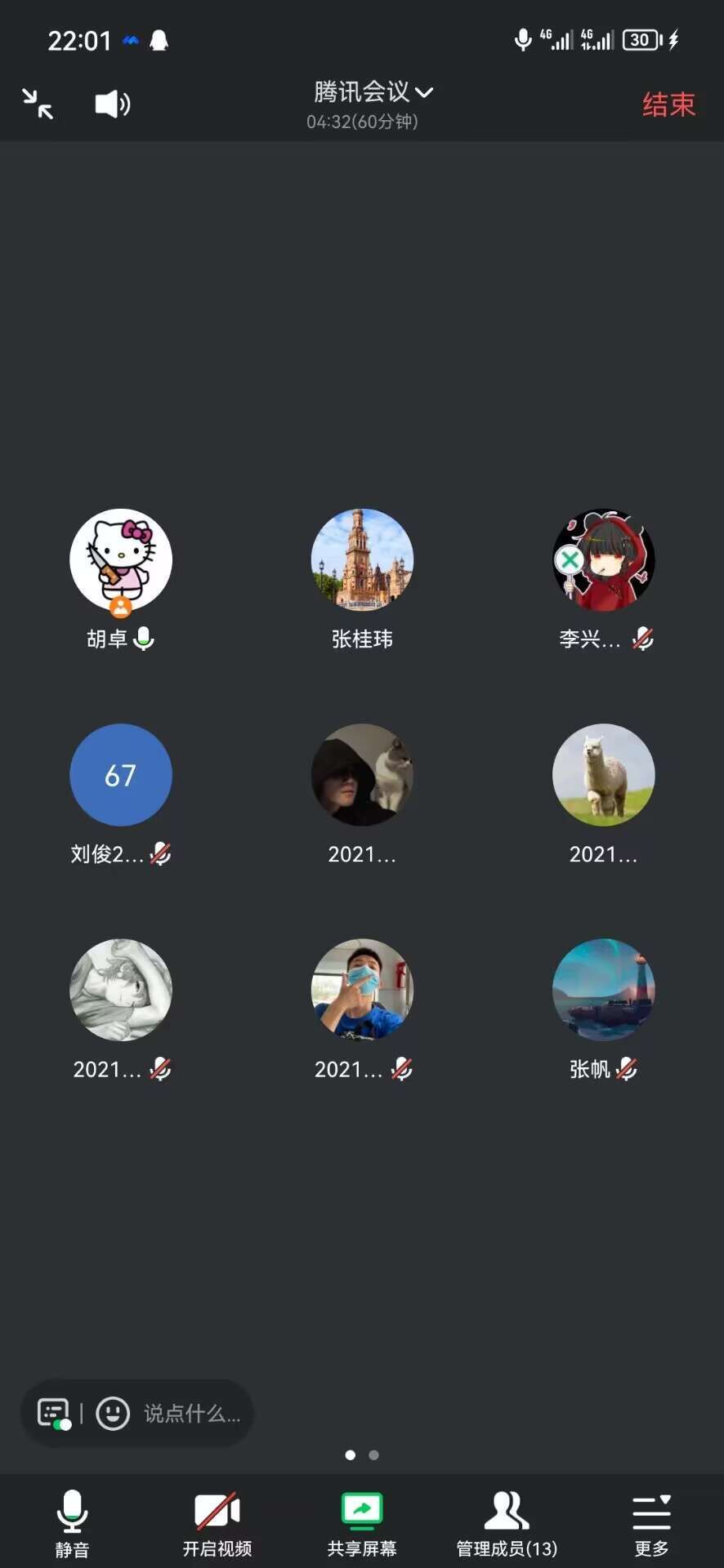The image size is (724, 1568).
Task: Select the participant wearing a blue mask
Action: click(x=362, y=990)
